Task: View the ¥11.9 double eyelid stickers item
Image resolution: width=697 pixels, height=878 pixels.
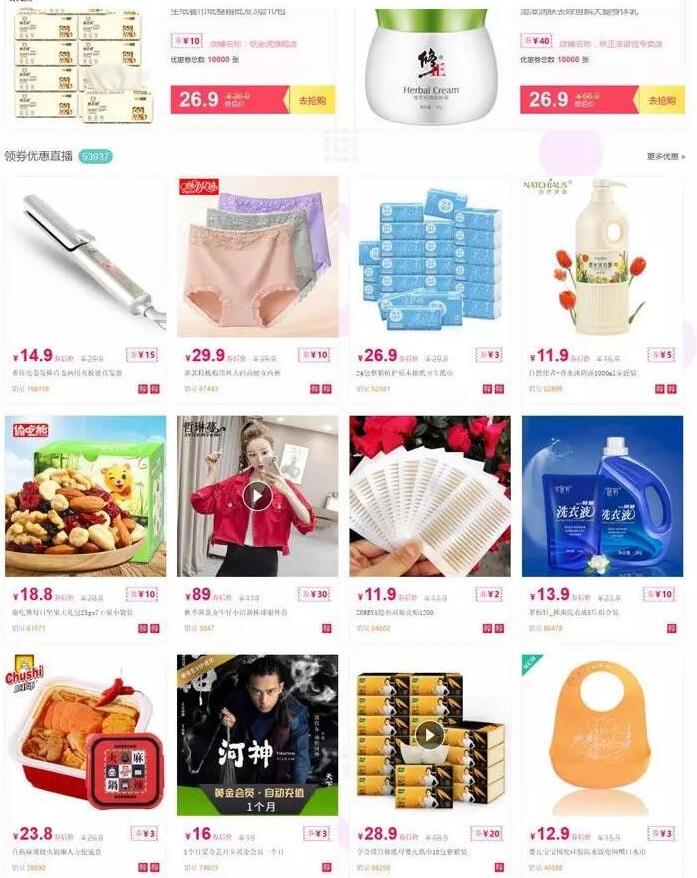Action: [429, 496]
